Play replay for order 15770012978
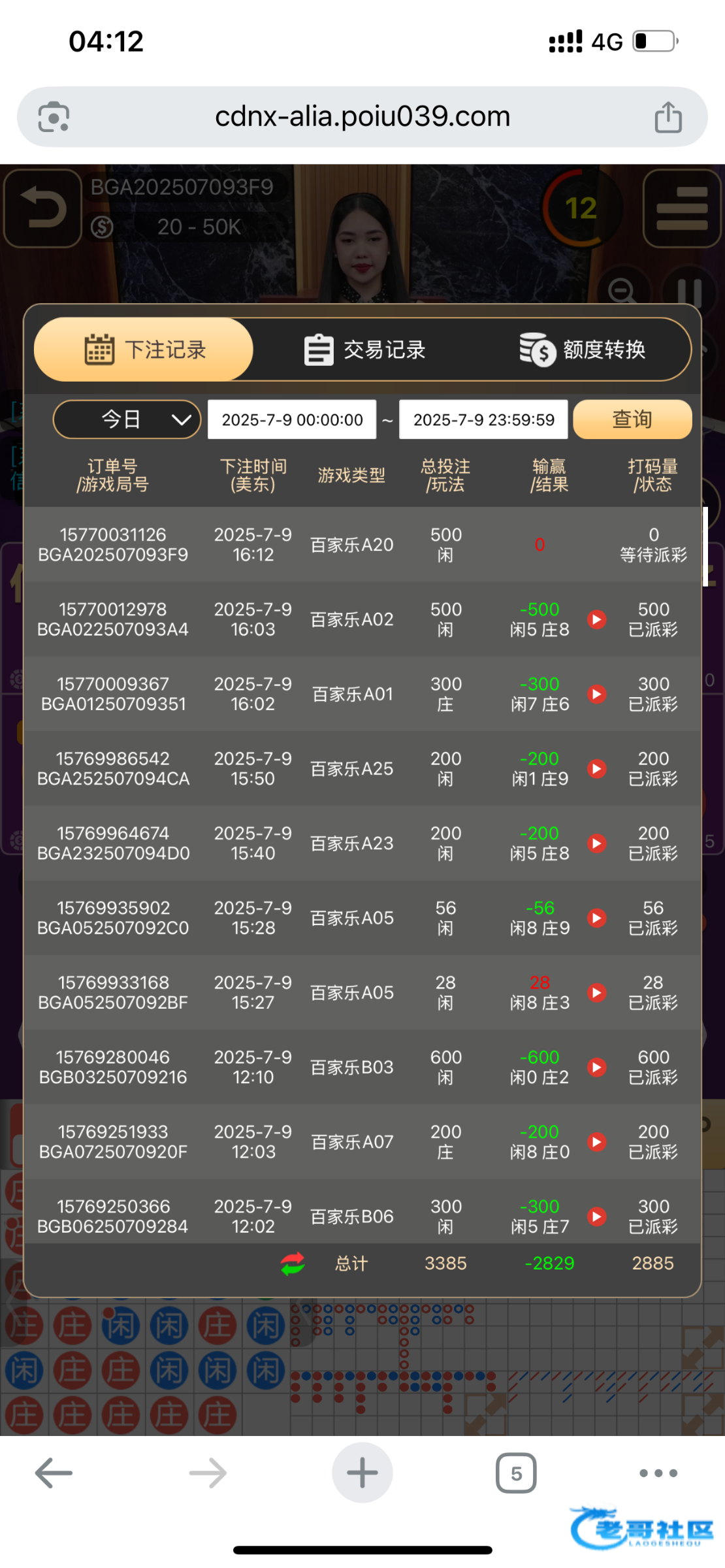725x1568 pixels. pos(596,619)
